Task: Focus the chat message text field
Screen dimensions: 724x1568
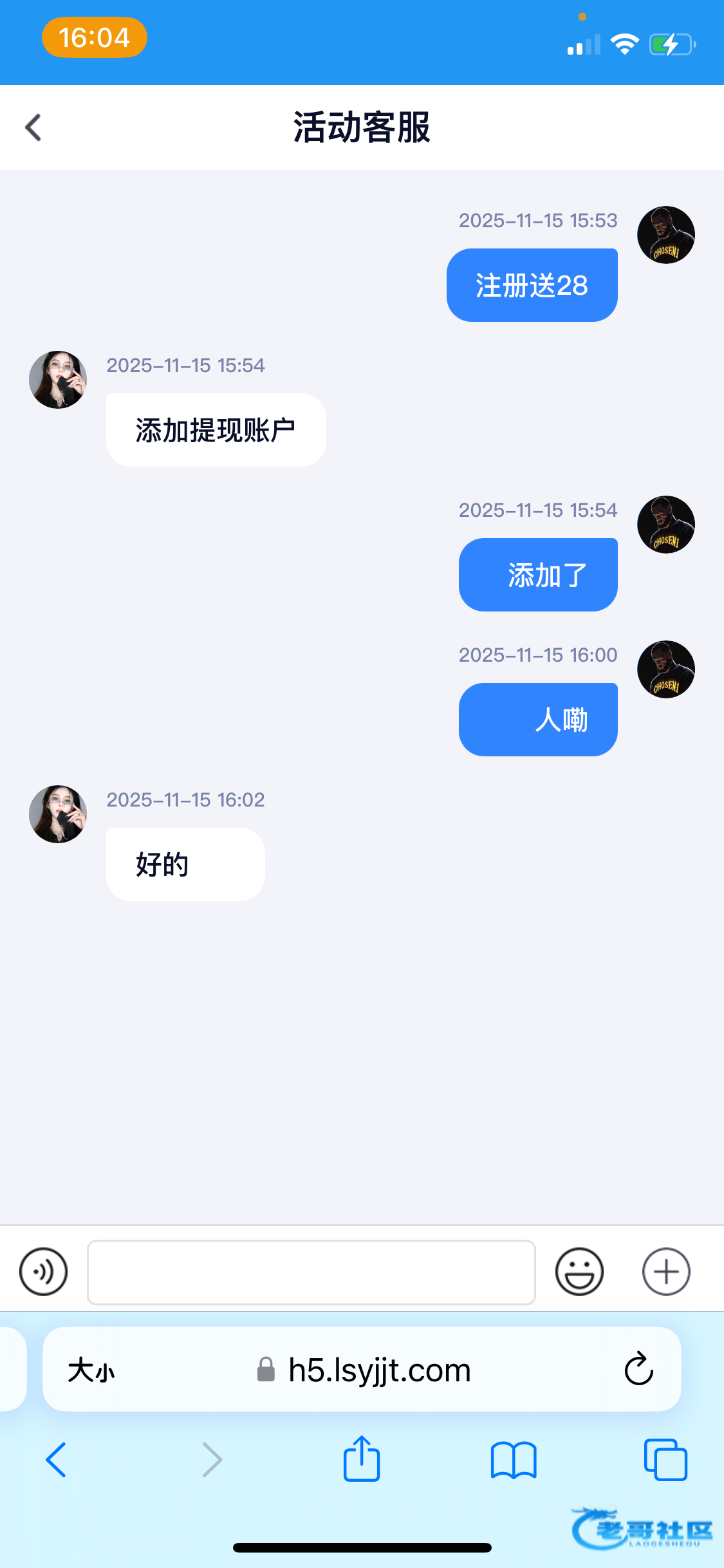Action: click(311, 1273)
